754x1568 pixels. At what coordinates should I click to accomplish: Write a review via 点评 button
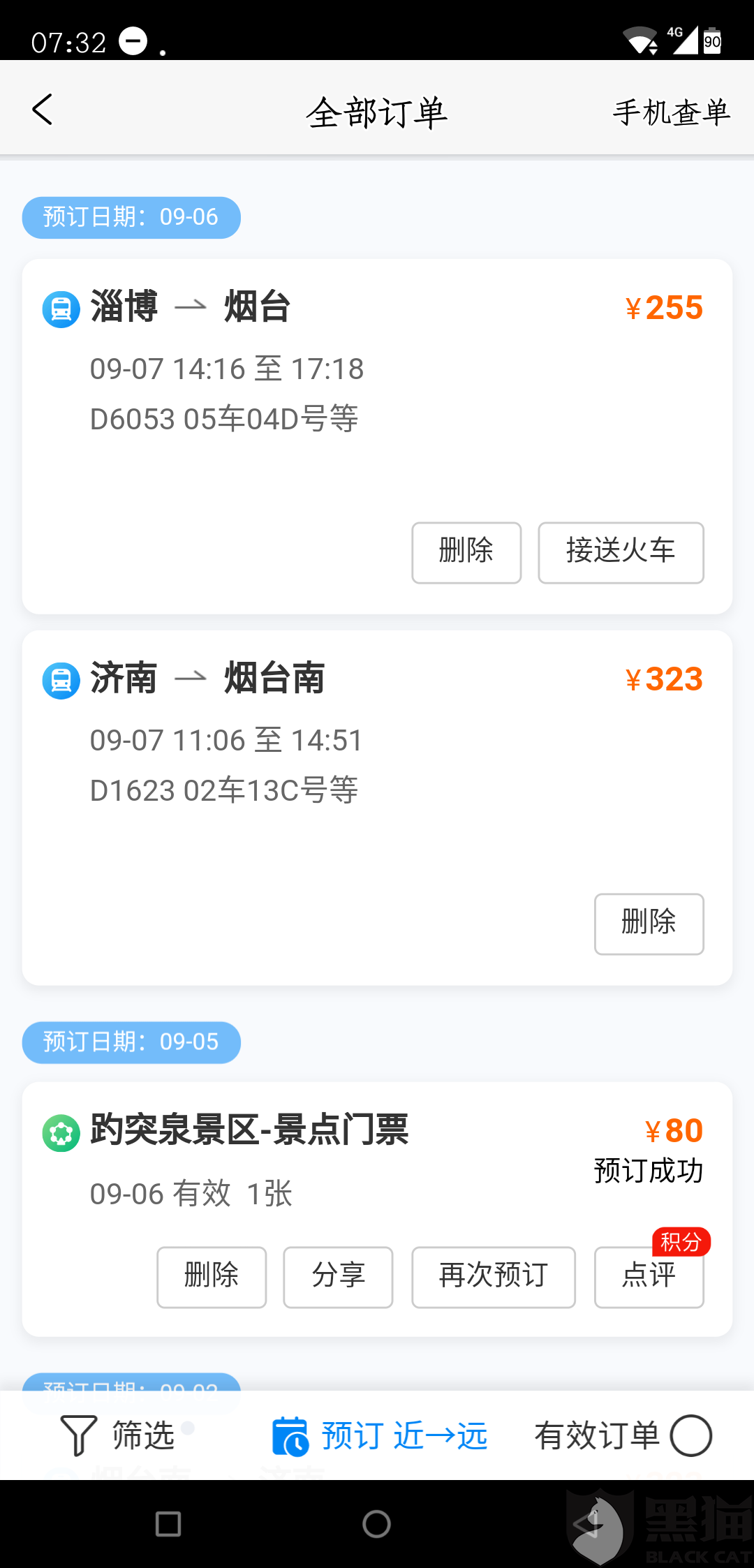click(x=648, y=1277)
